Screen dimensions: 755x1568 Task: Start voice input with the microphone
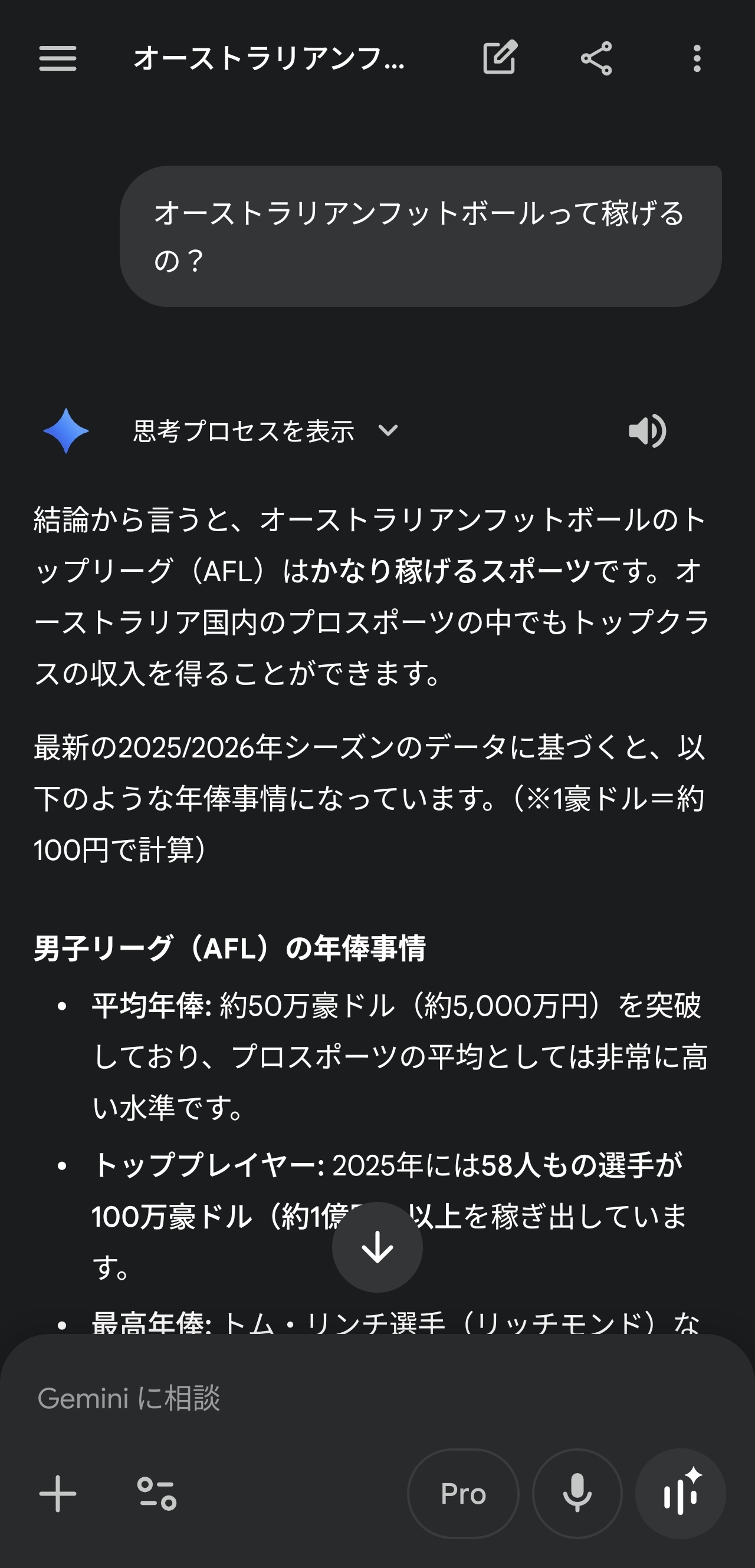point(577,1493)
